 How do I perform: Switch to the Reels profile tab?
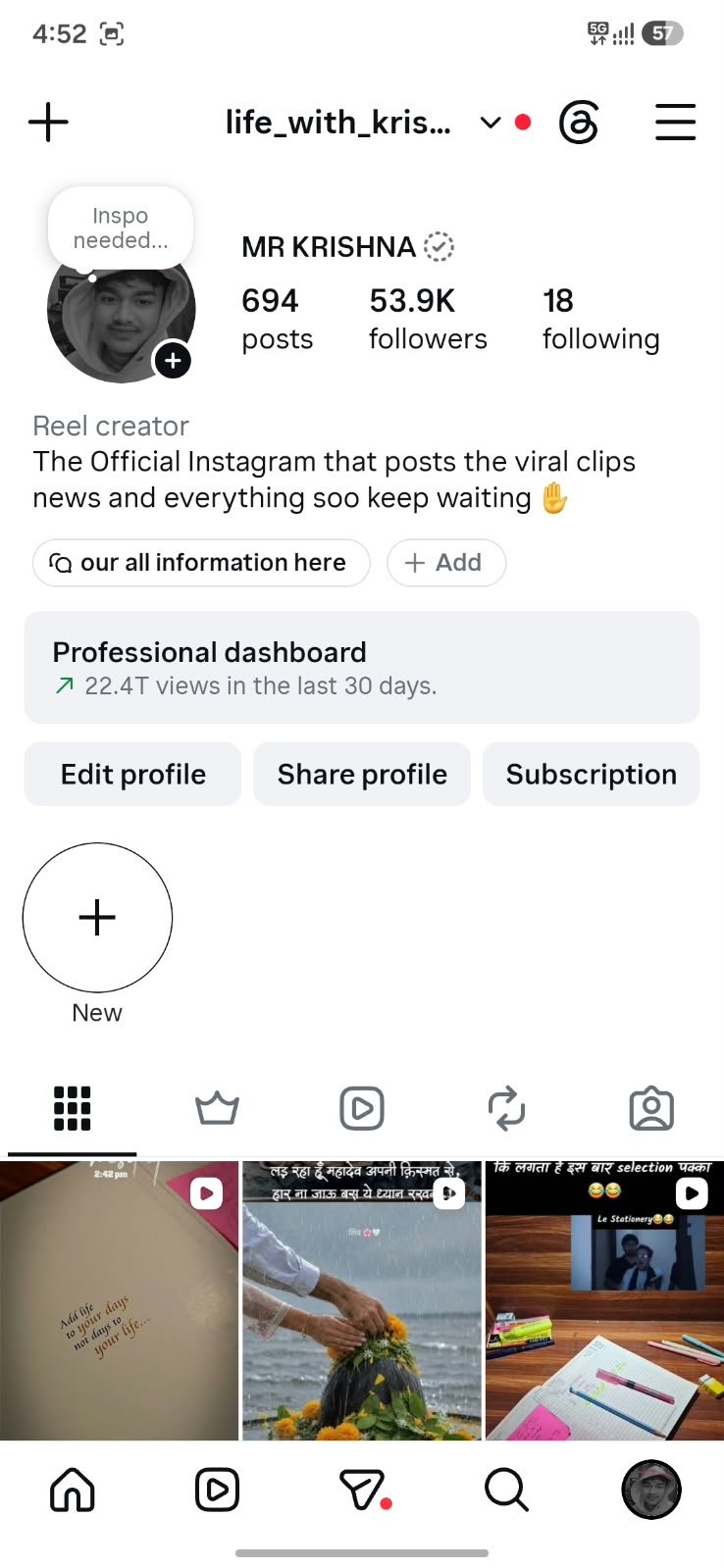[x=362, y=1109]
